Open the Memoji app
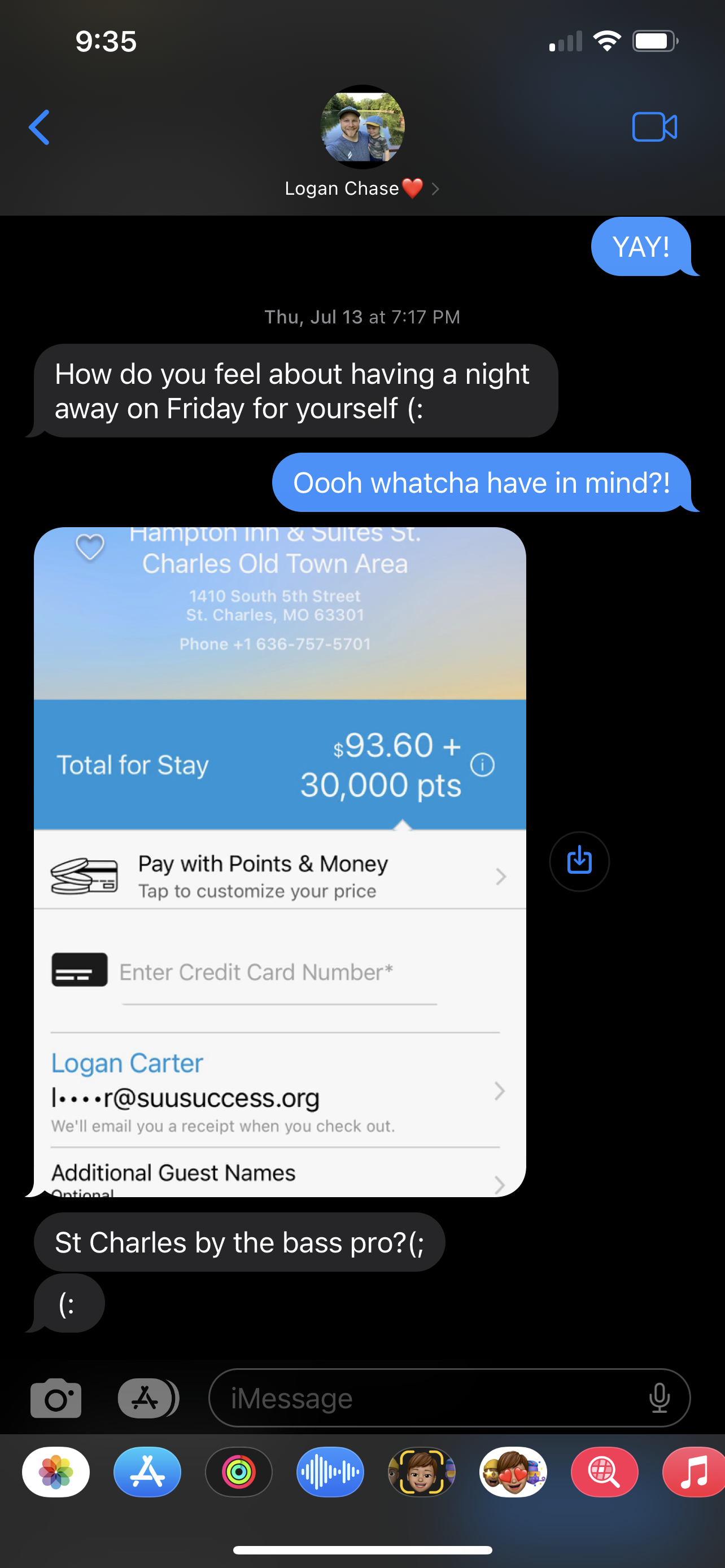 click(x=421, y=1472)
